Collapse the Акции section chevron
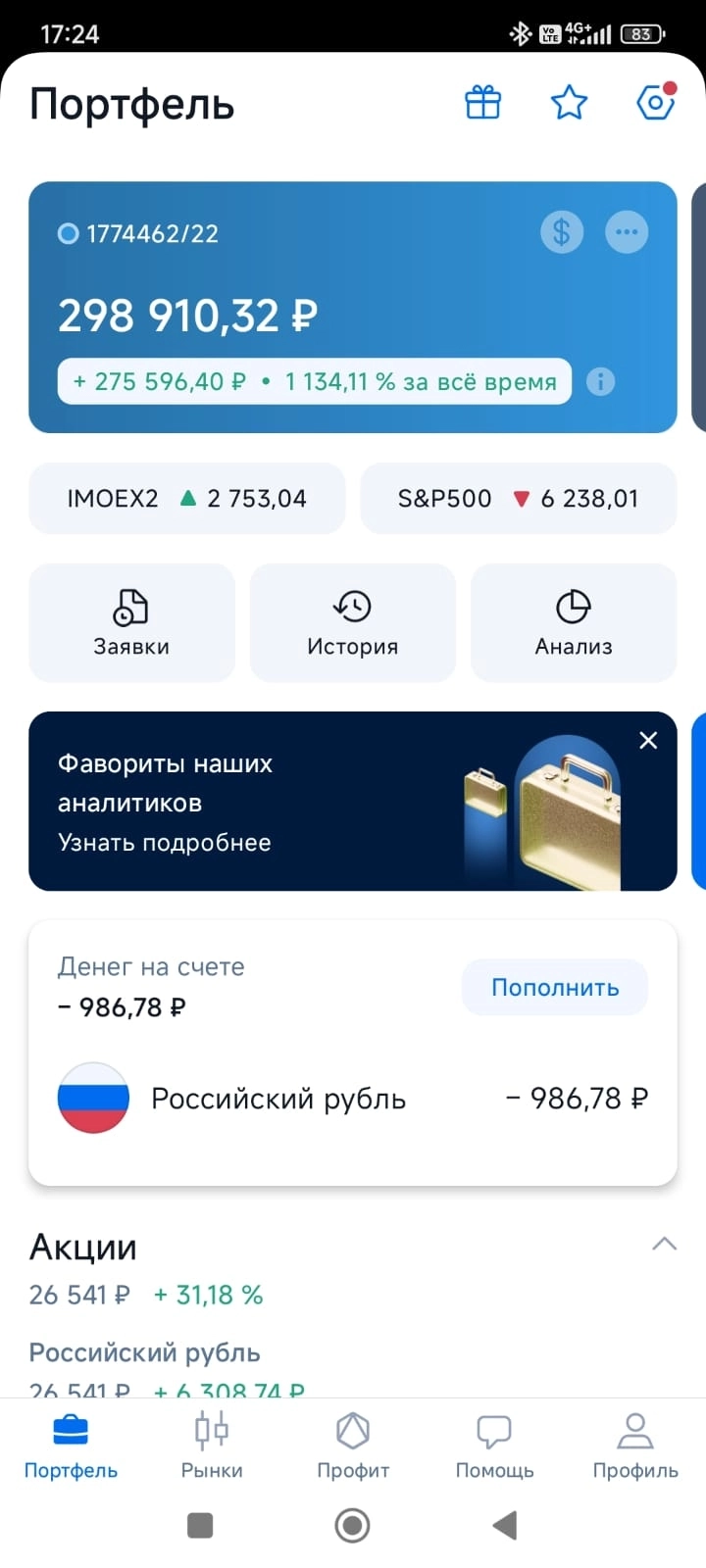This screenshot has width=706, height=1568. click(x=665, y=1244)
